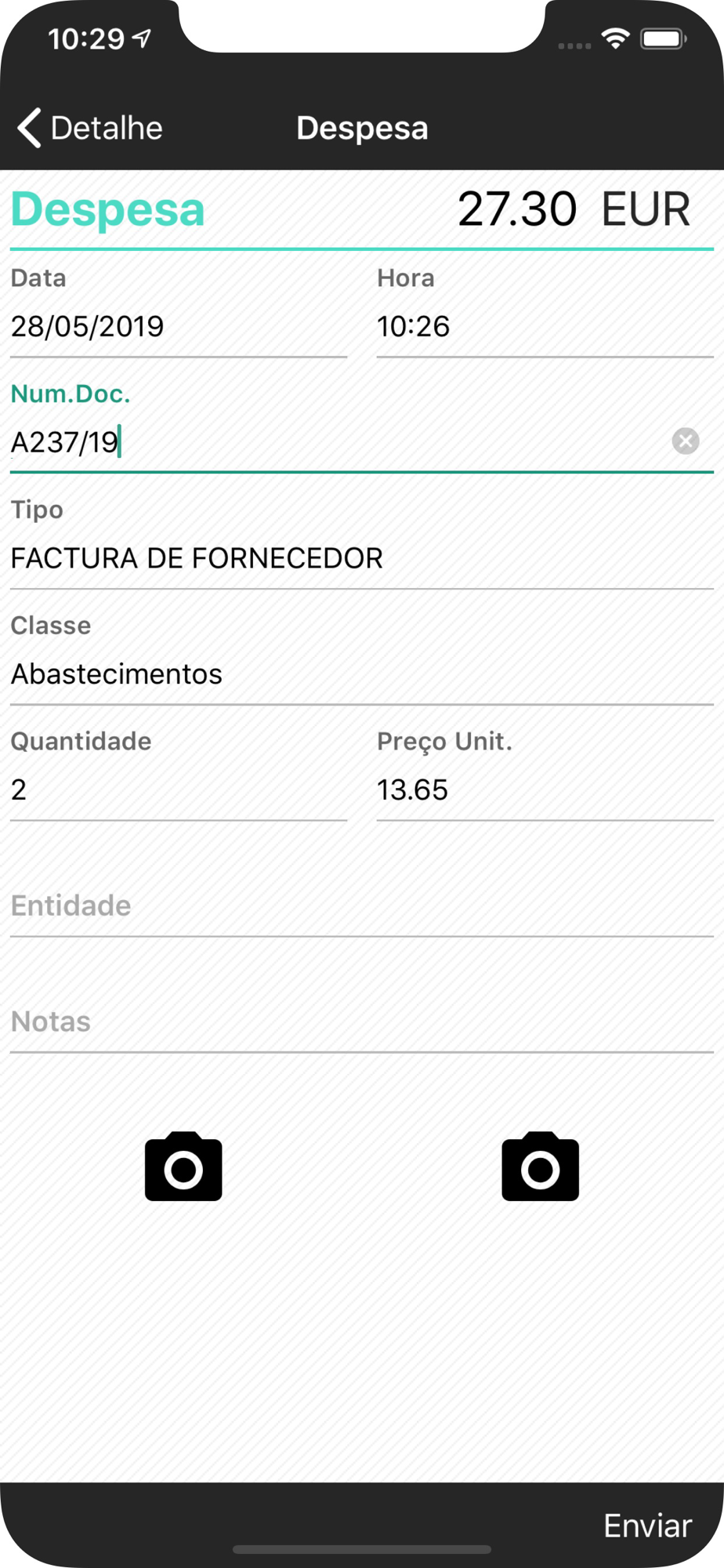Clear the Num.Doc. field
The width and height of the screenshot is (724, 1568).
(686, 441)
